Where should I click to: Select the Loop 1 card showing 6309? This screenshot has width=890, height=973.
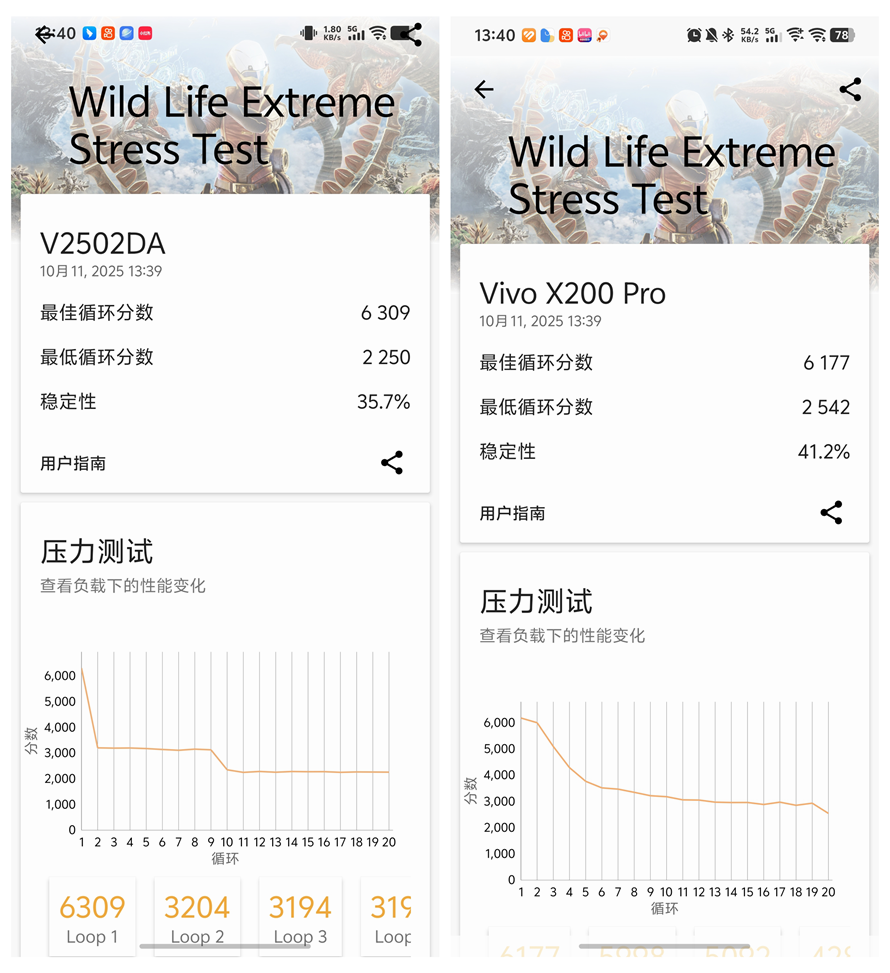[x=92, y=916]
